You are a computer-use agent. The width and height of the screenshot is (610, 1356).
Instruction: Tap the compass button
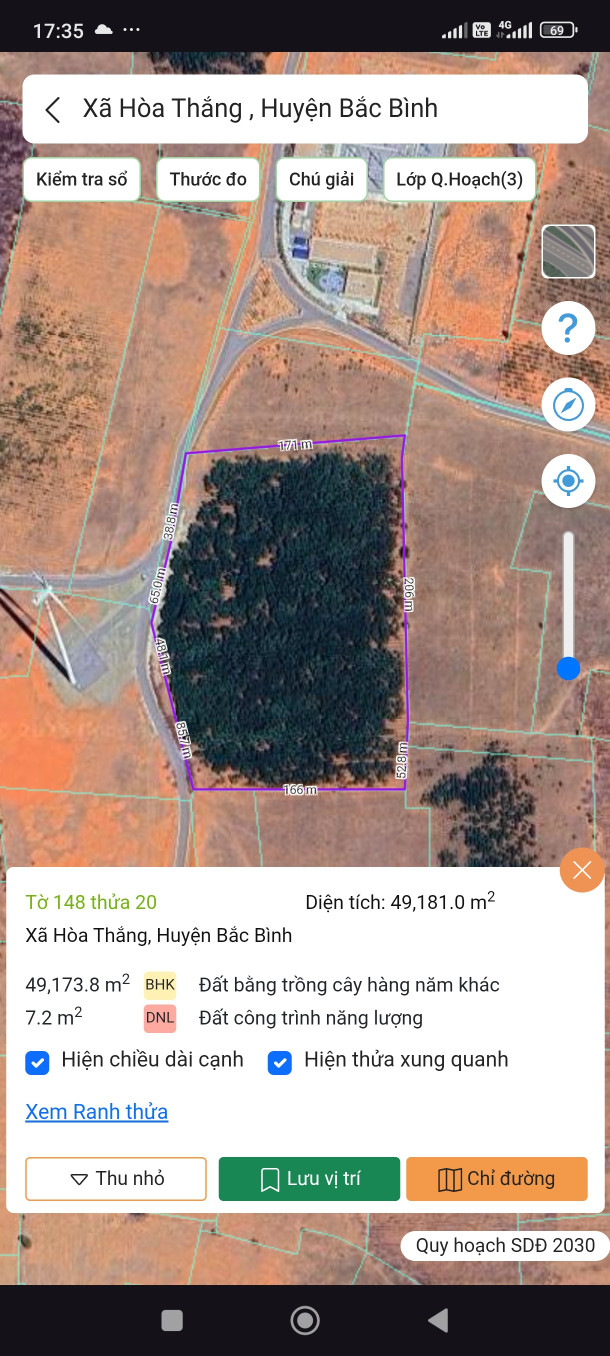(568, 405)
